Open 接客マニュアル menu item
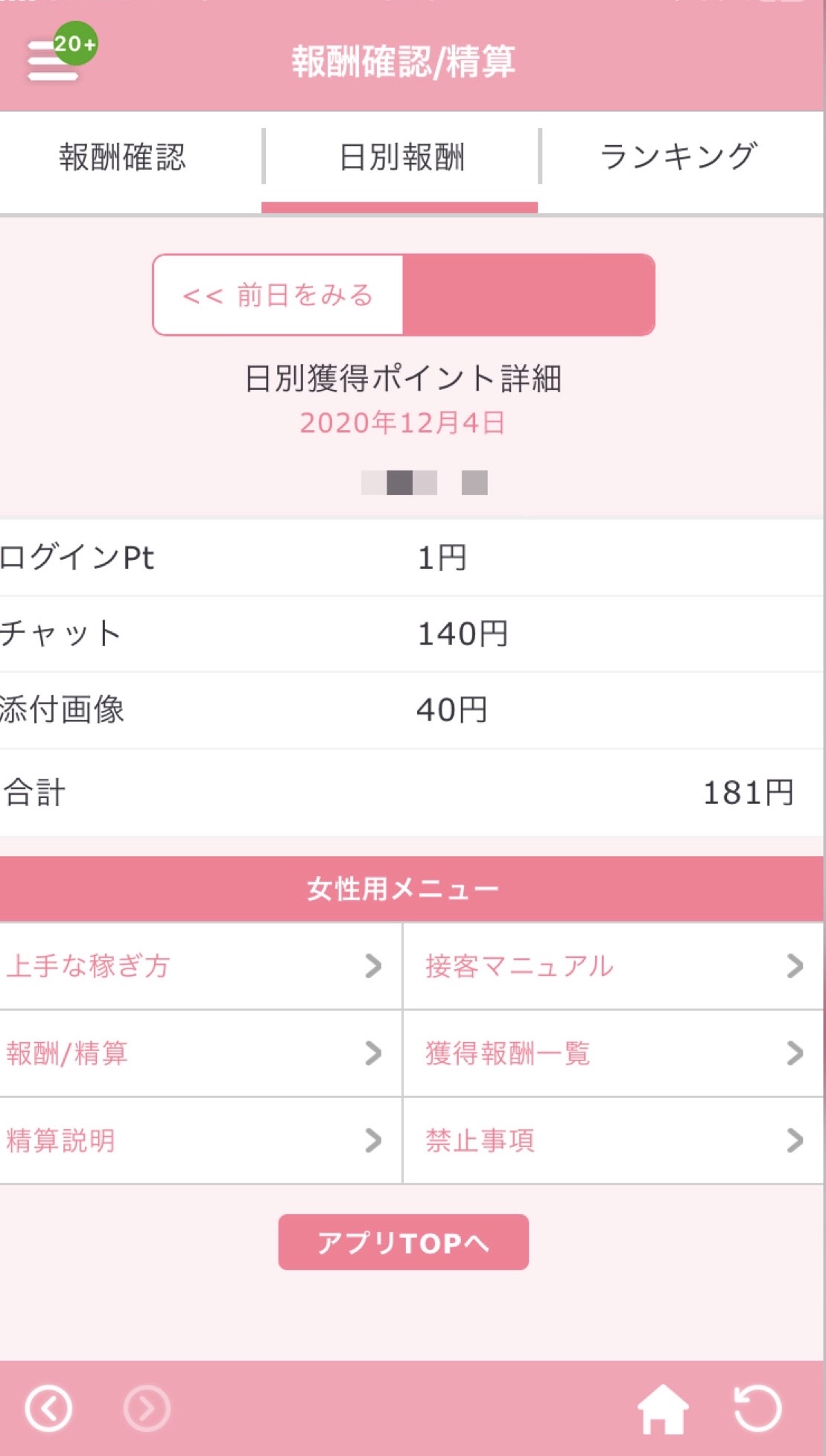The image size is (826, 1456). pyautogui.click(x=612, y=966)
